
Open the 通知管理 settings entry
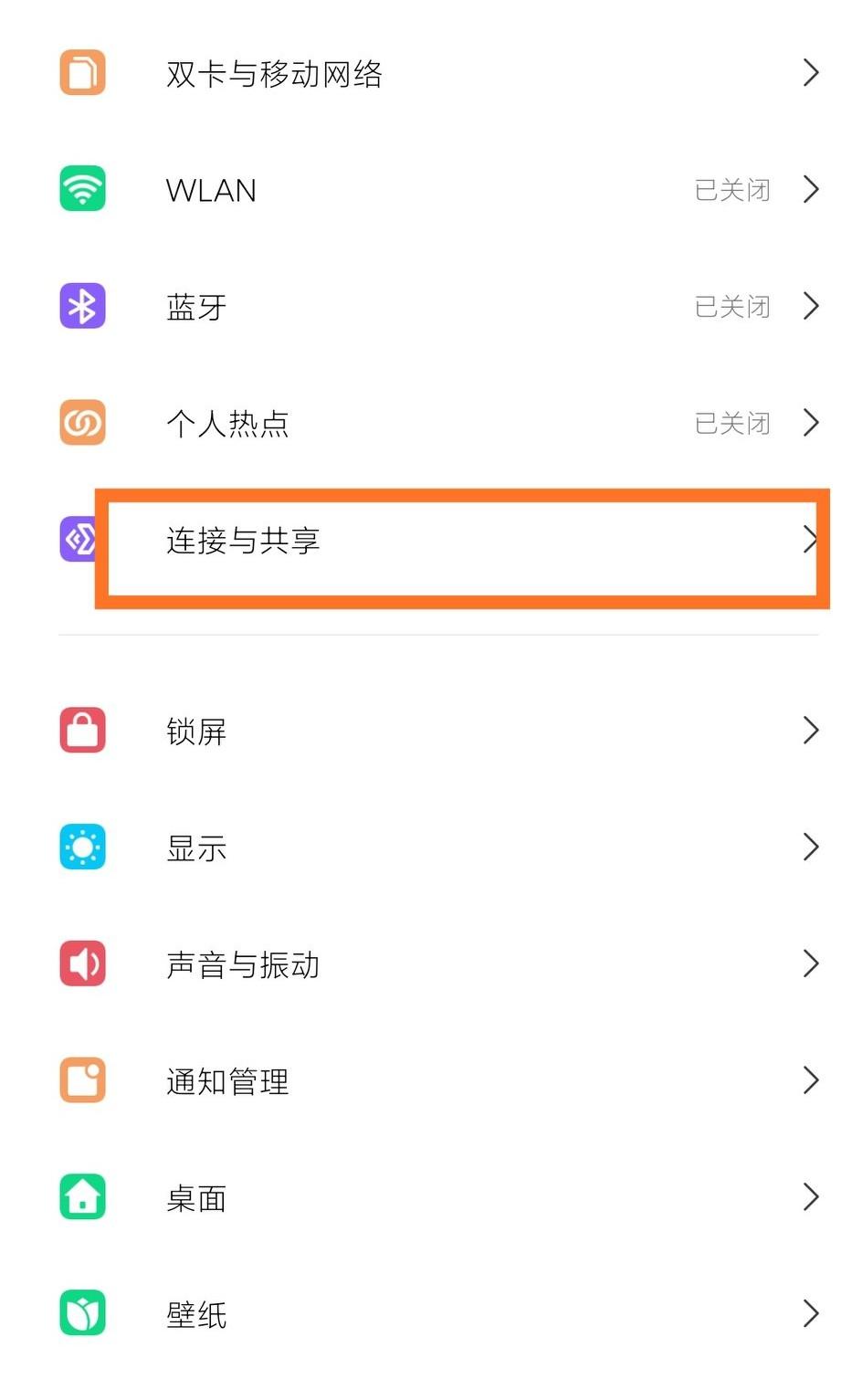tap(431, 1080)
